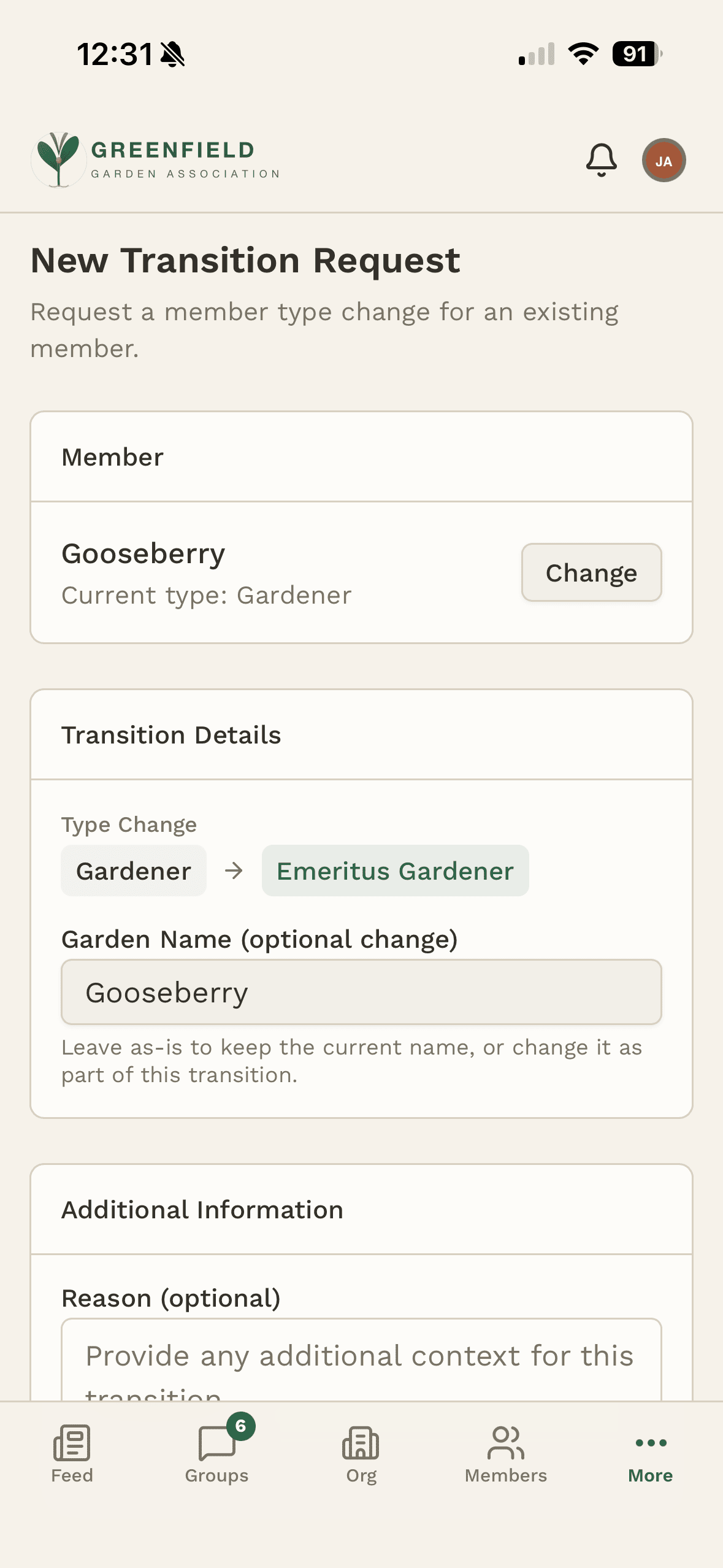723x1568 pixels.
Task: Open the Transition Details section
Action: (171, 734)
